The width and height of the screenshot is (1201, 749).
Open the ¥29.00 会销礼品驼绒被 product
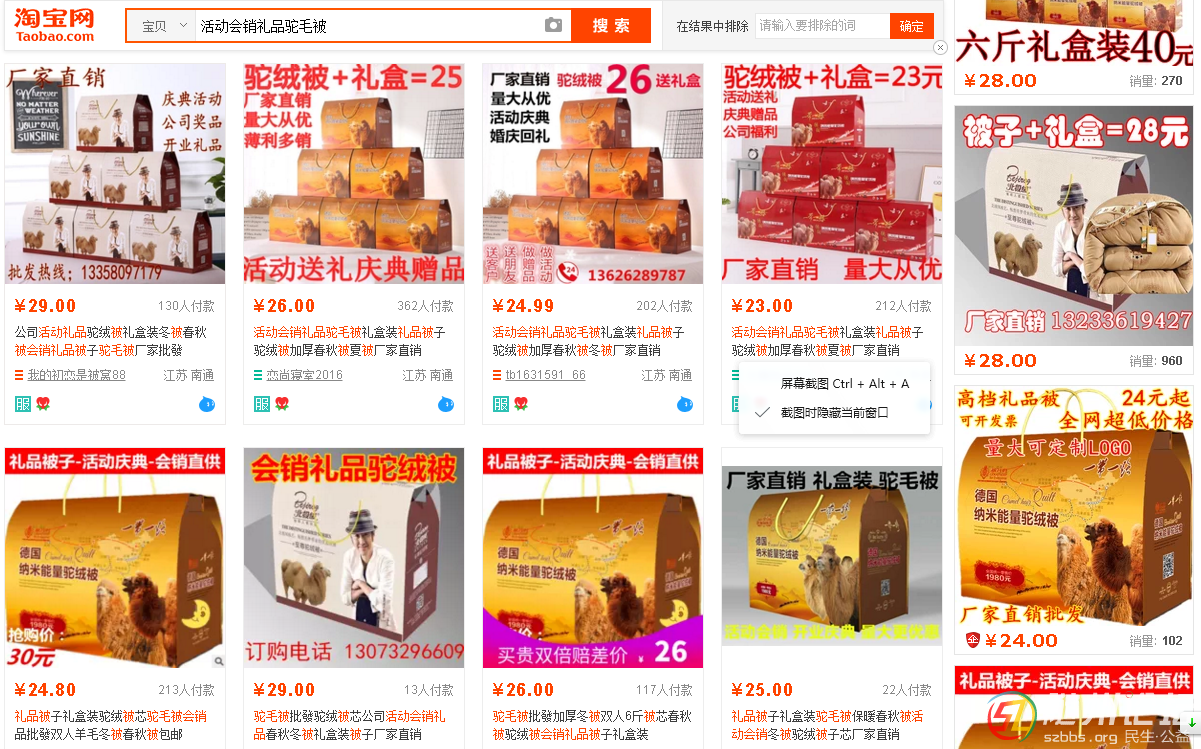tap(354, 558)
